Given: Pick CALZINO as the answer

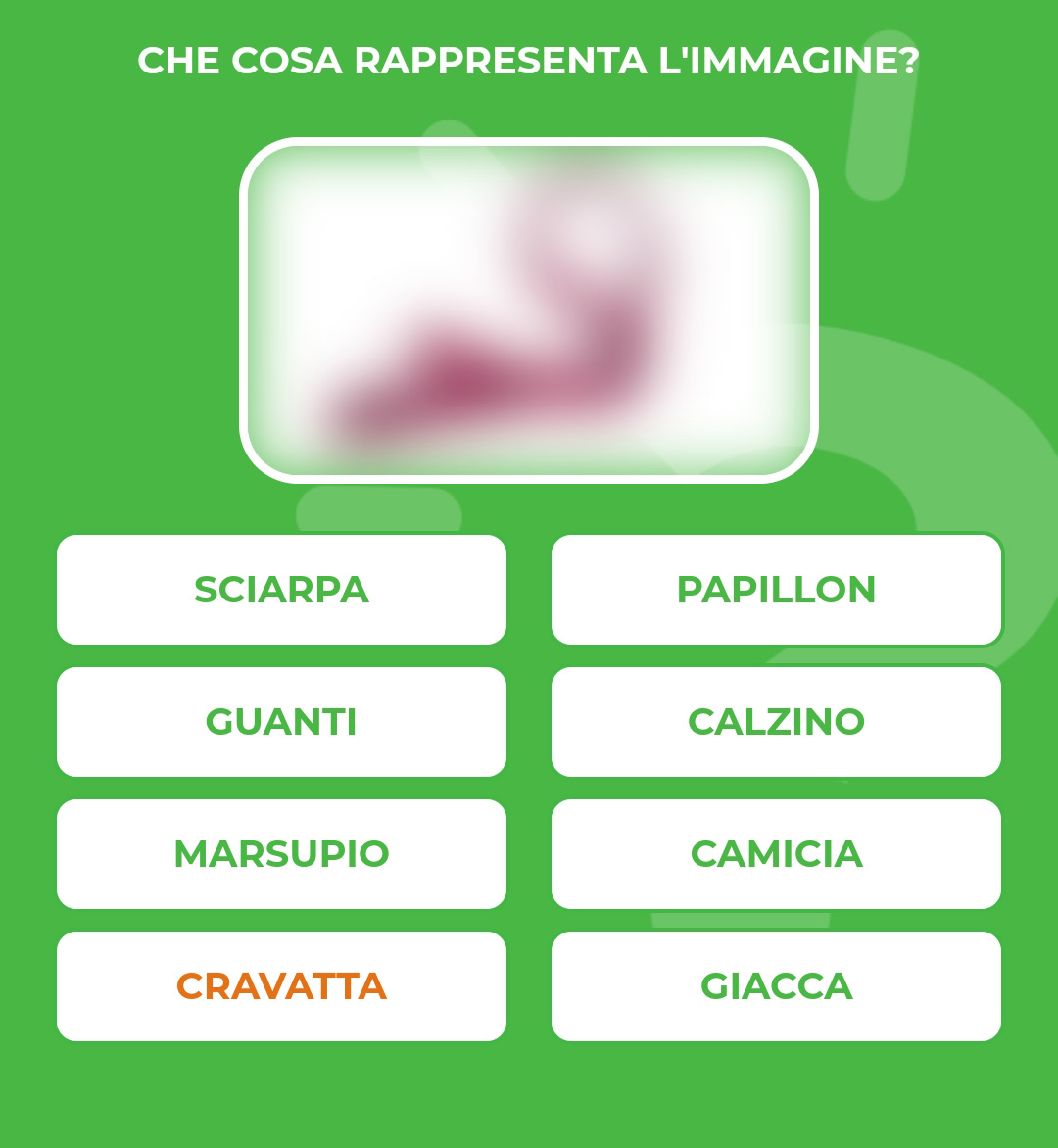Looking at the screenshot, I should click(x=776, y=722).
